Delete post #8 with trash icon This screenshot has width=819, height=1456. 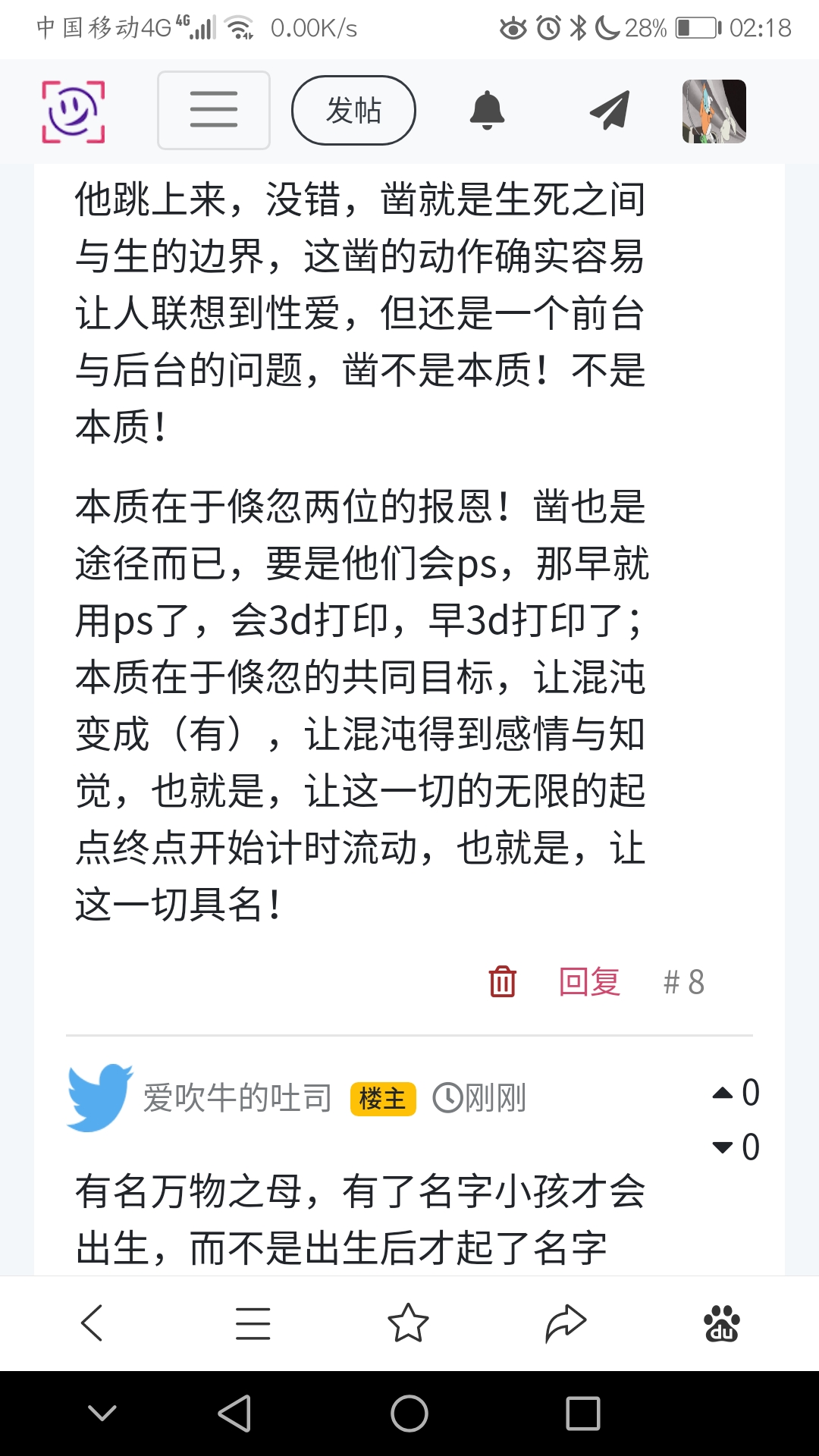[502, 981]
